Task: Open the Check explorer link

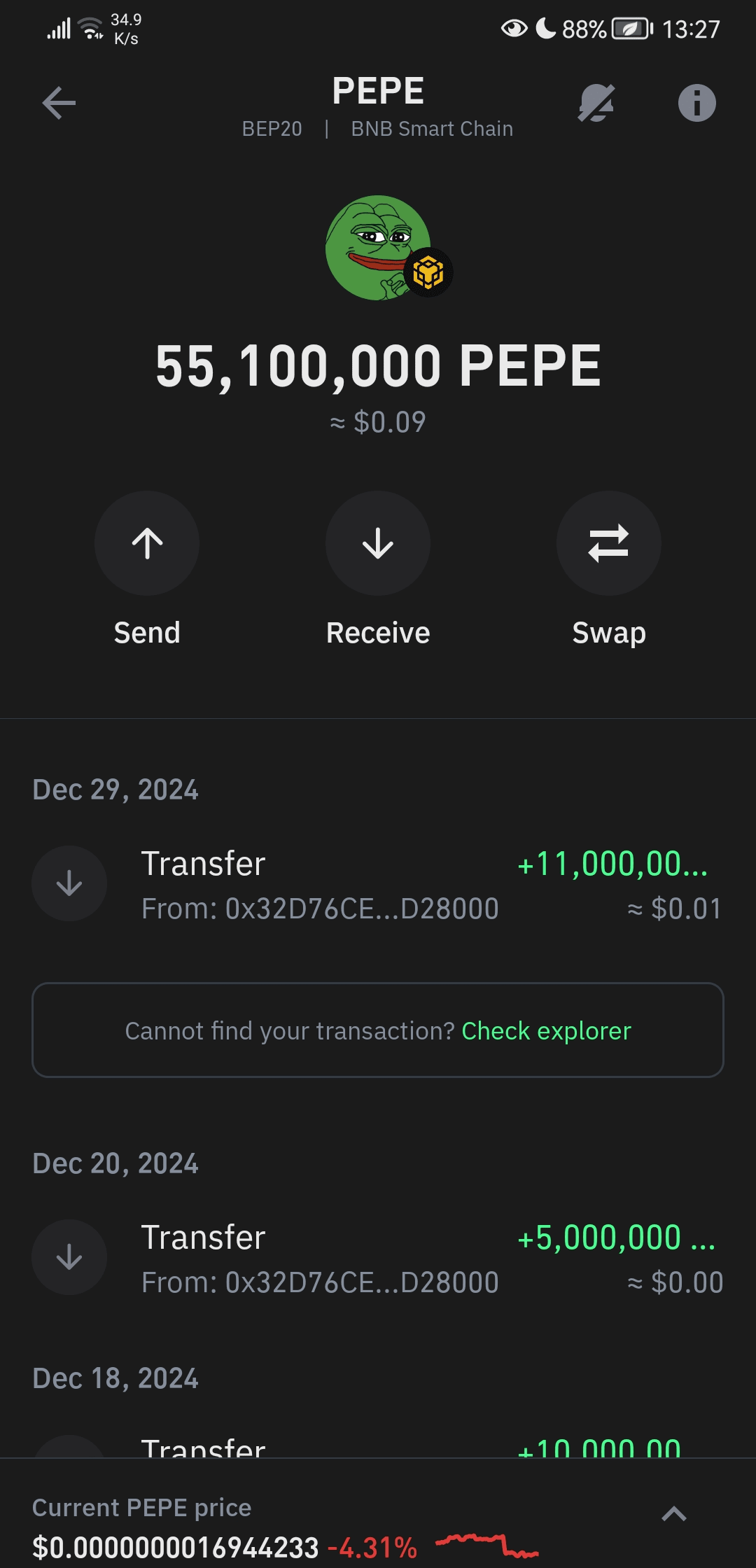Action: pos(546,1031)
